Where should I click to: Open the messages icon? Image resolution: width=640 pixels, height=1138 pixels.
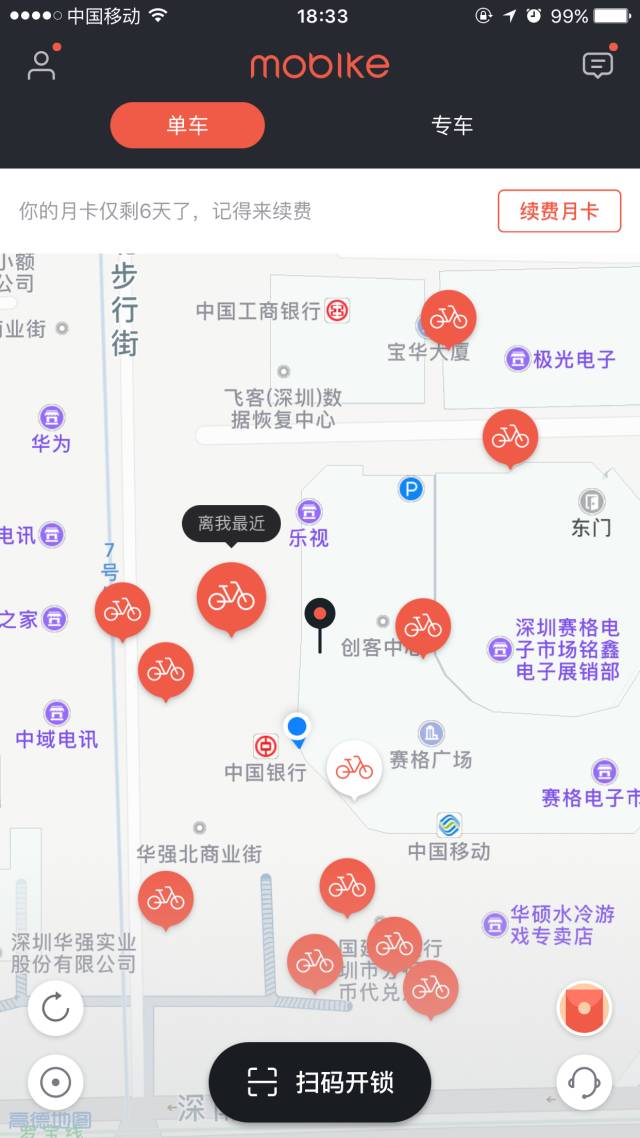pos(598,65)
